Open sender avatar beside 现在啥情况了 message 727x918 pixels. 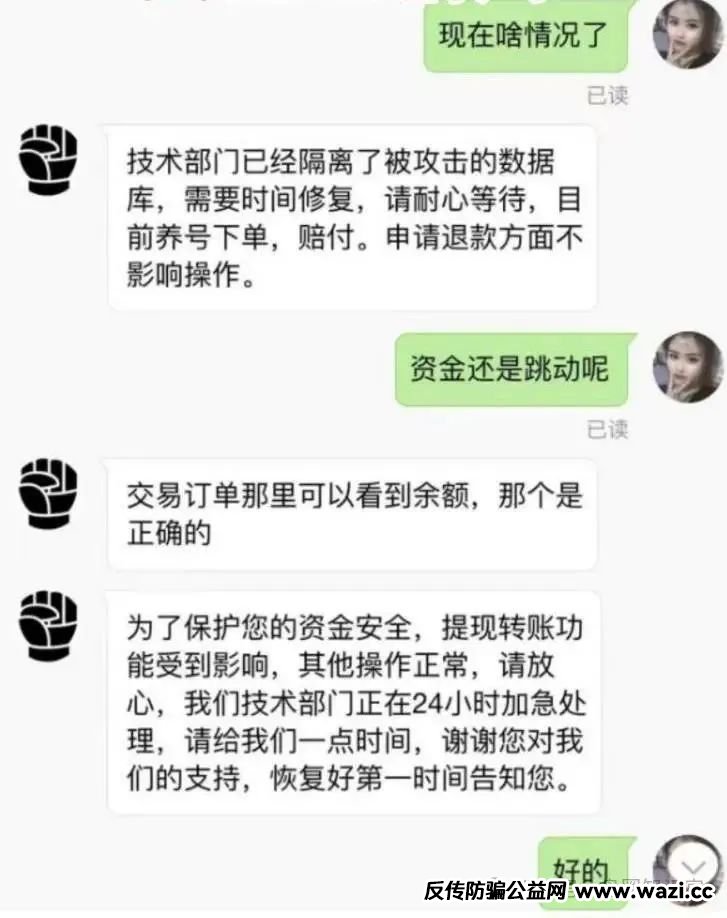[687, 34]
